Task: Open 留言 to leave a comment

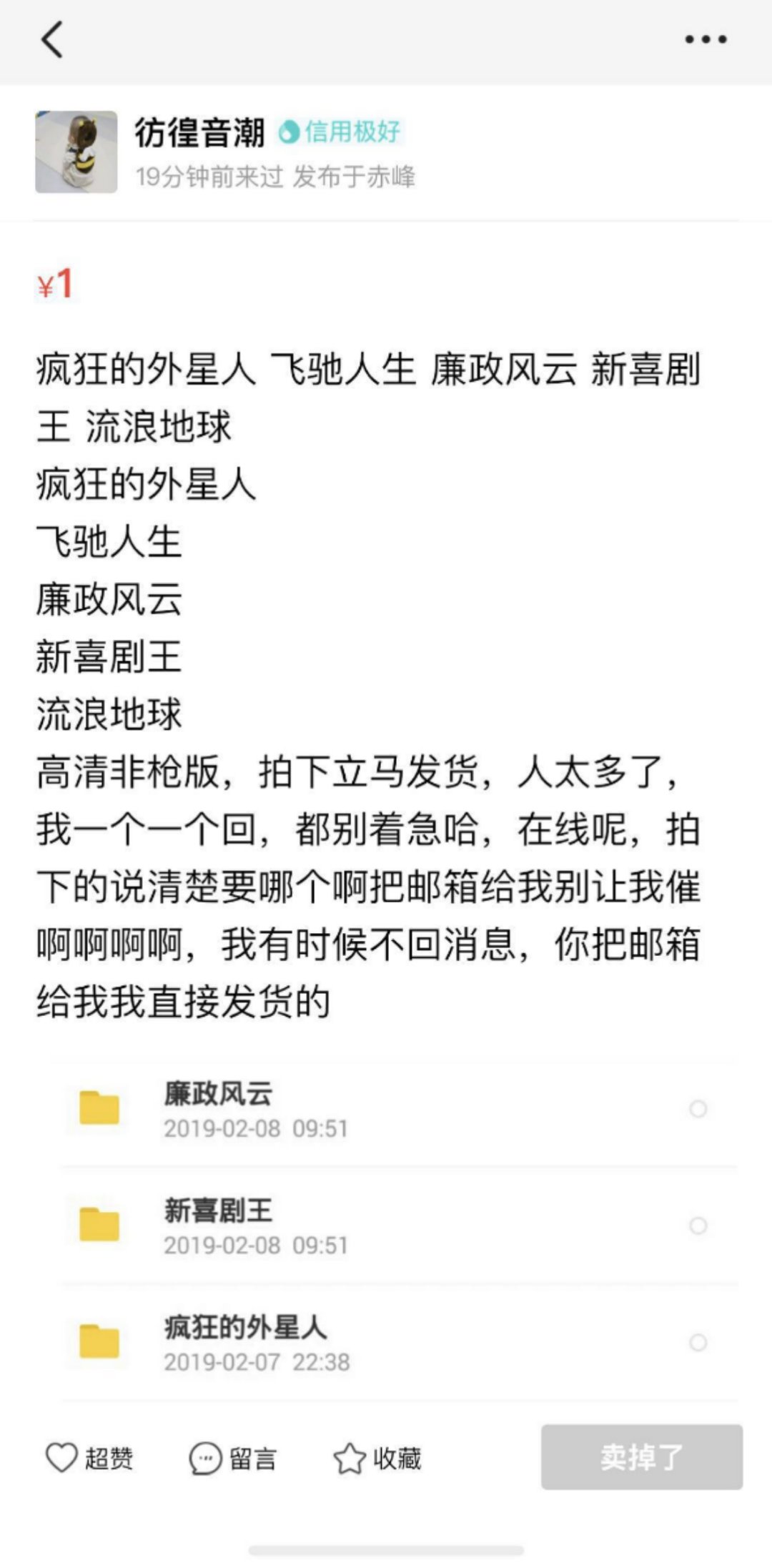Action: coord(232,1458)
